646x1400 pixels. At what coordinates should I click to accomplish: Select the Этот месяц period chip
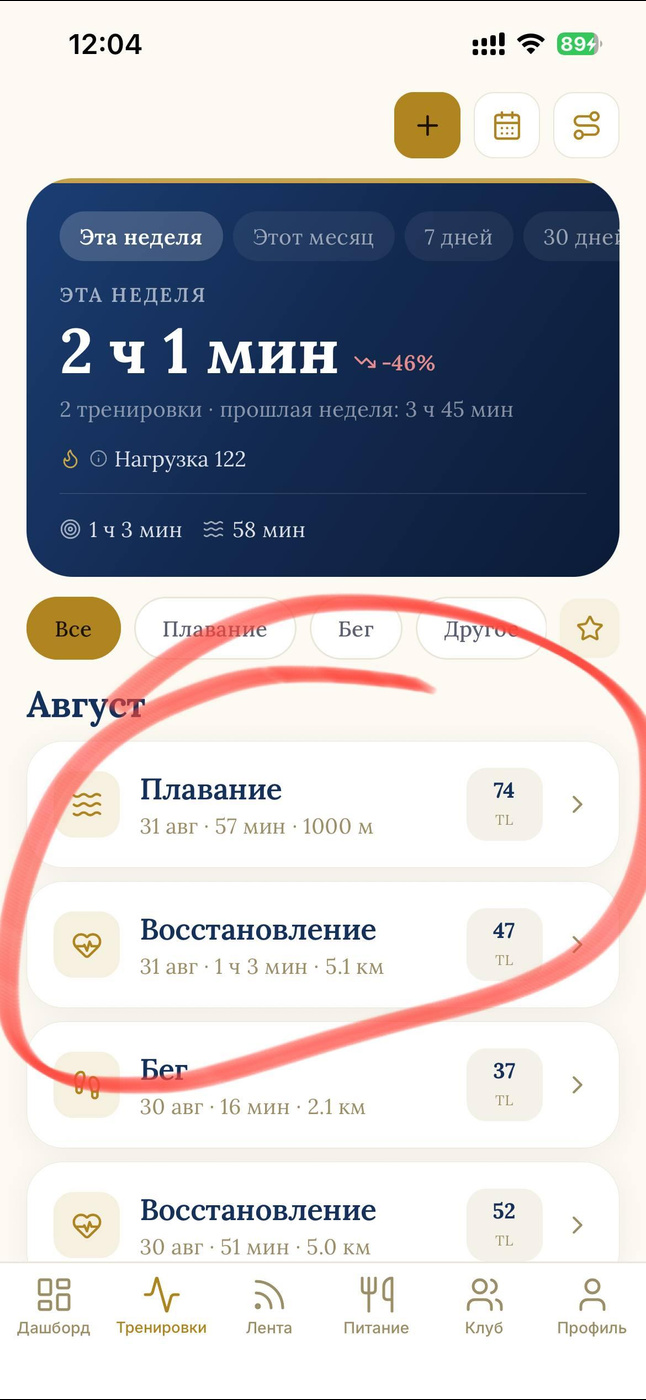313,237
